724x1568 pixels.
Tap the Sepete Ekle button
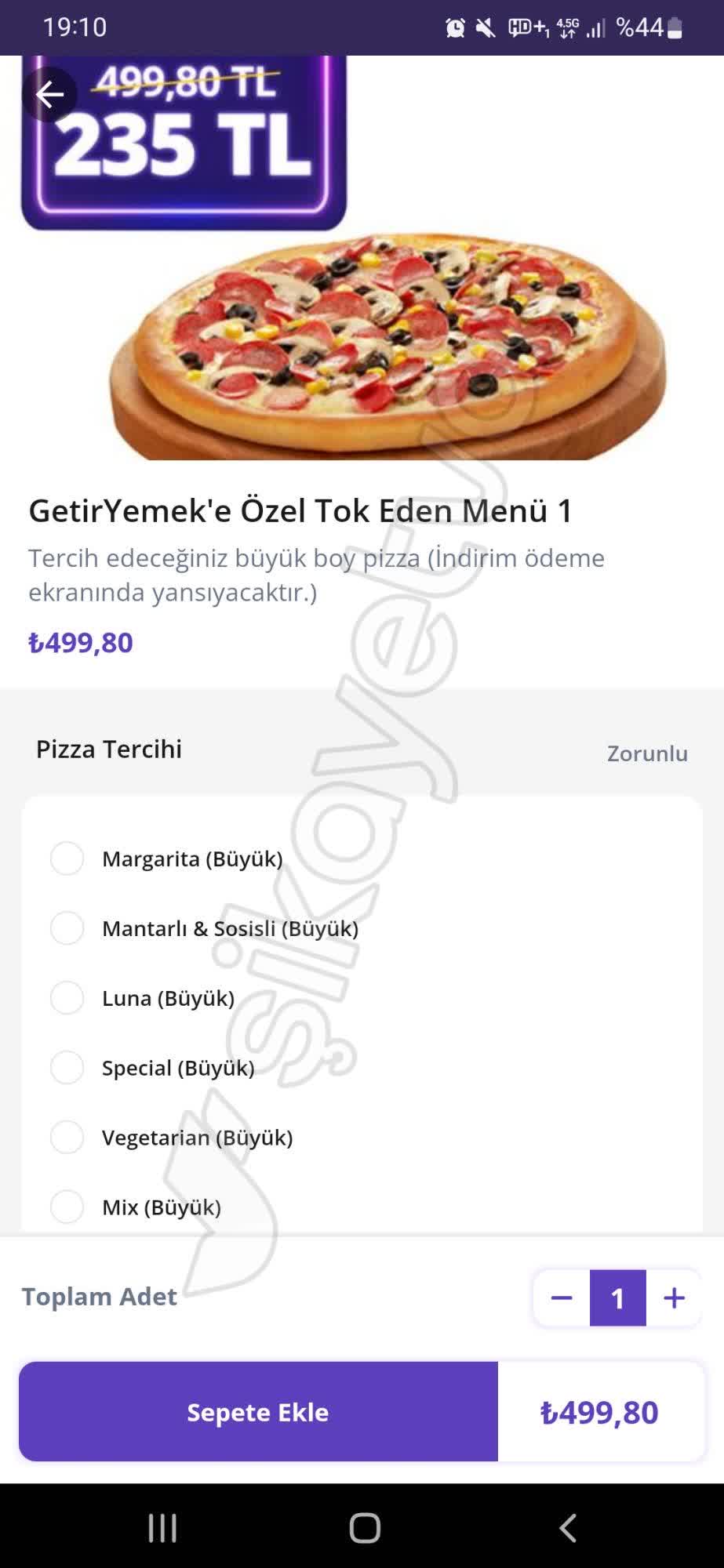pyautogui.click(x=257, y=1413)
